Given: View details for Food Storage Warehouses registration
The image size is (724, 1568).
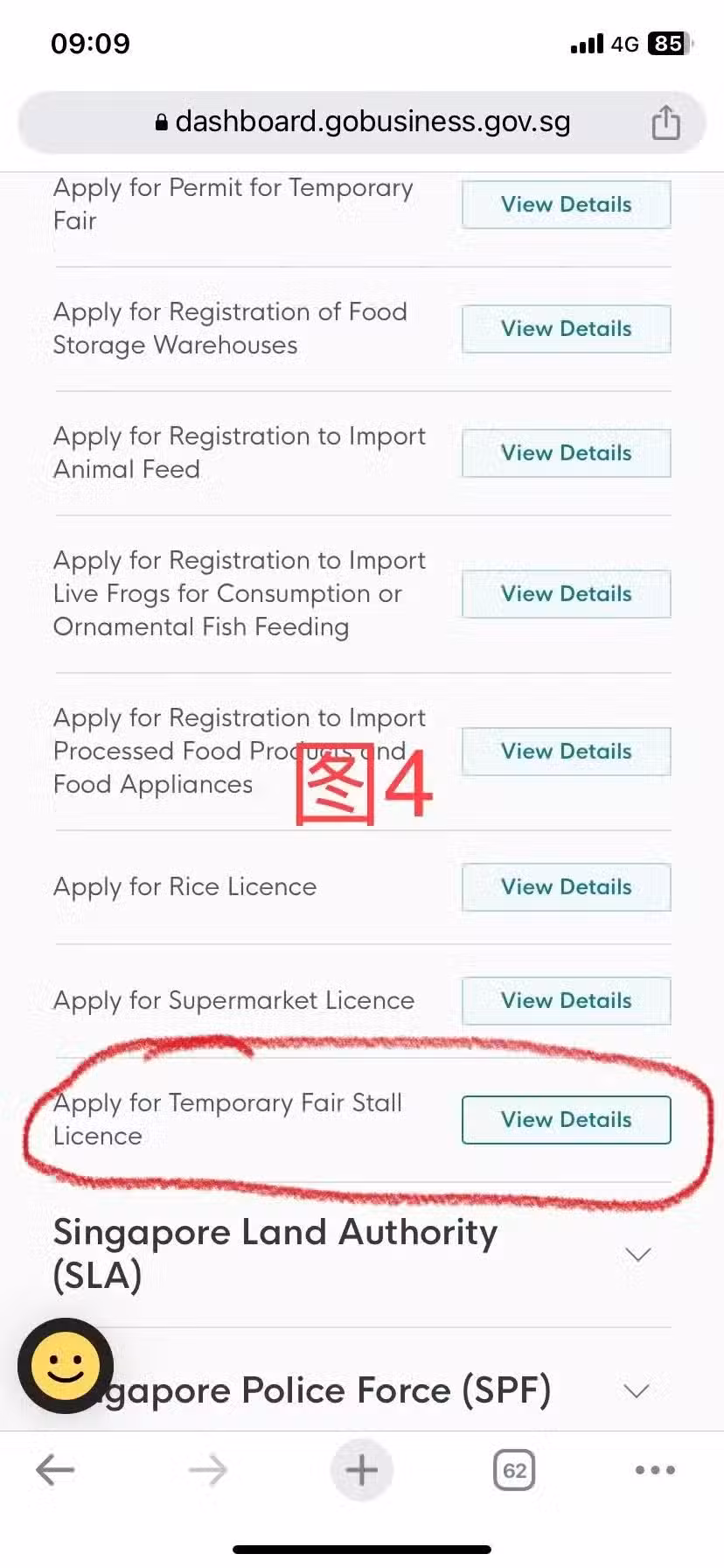Looking at the screenshot, I should click(x=567, y=329).
